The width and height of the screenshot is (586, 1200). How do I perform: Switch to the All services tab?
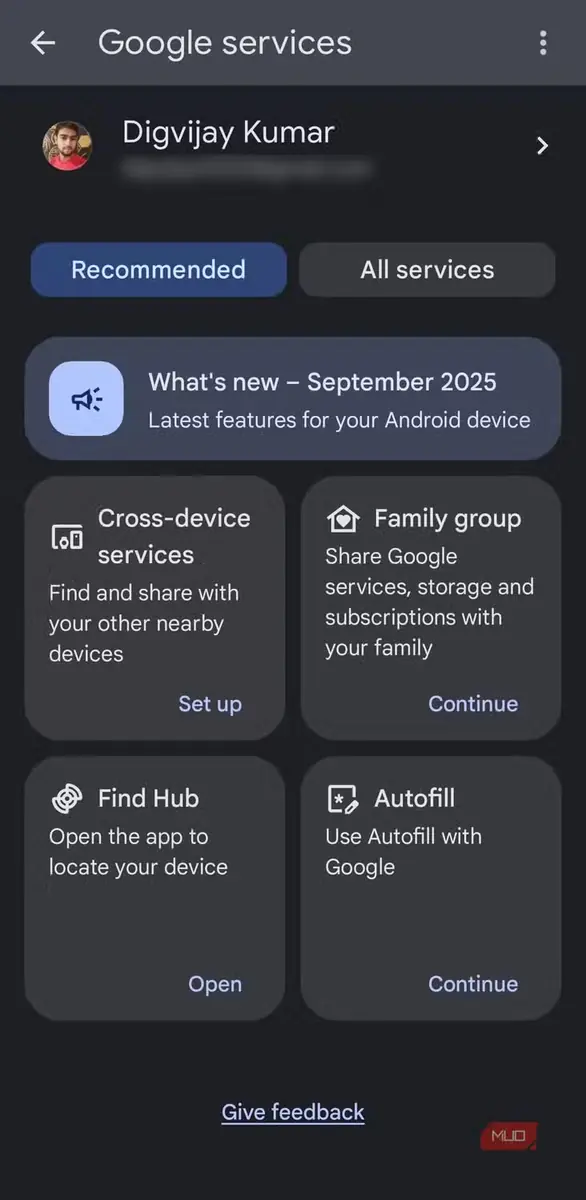[427, 270]
